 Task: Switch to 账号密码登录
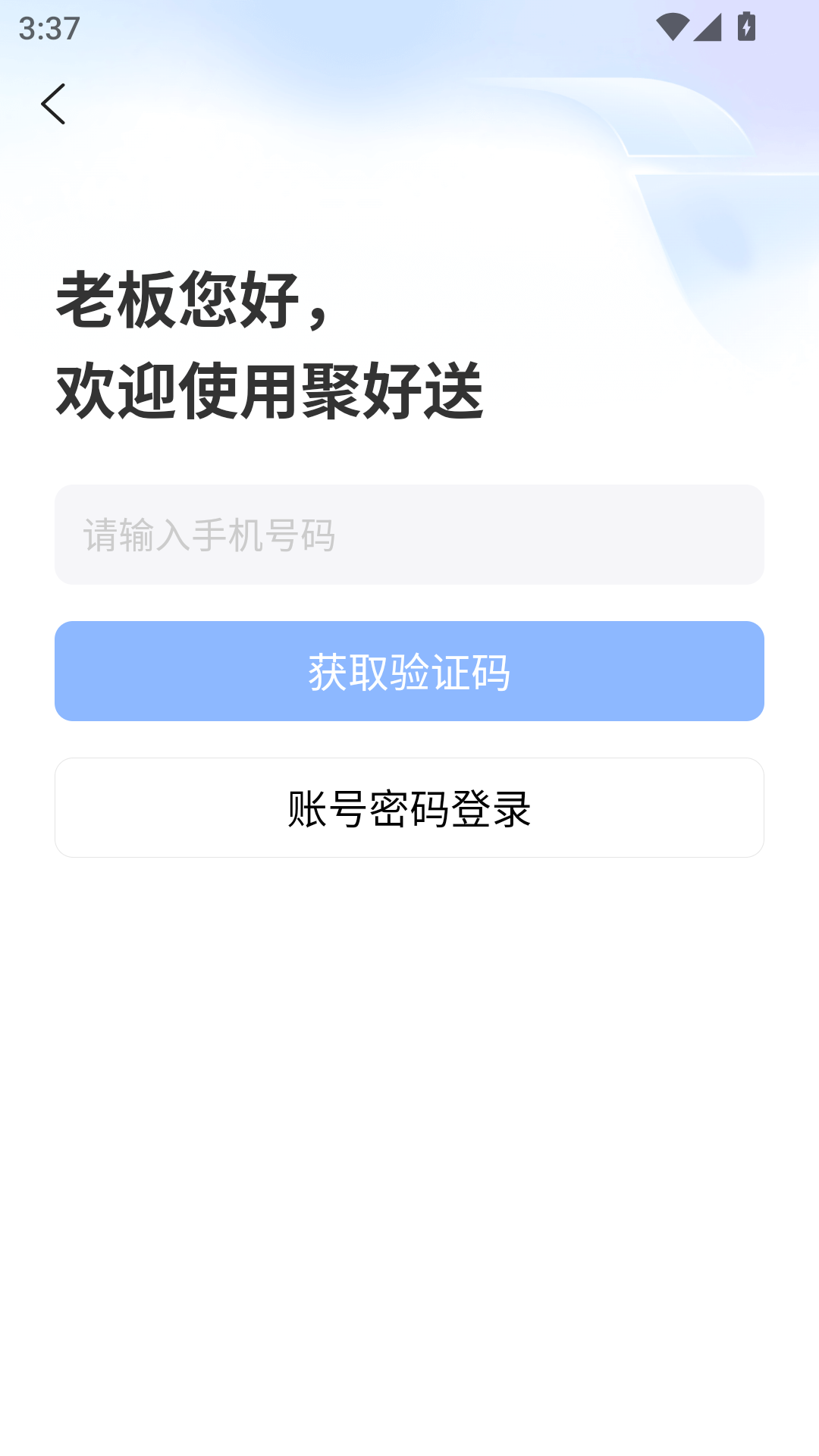[x=409, y=808]
